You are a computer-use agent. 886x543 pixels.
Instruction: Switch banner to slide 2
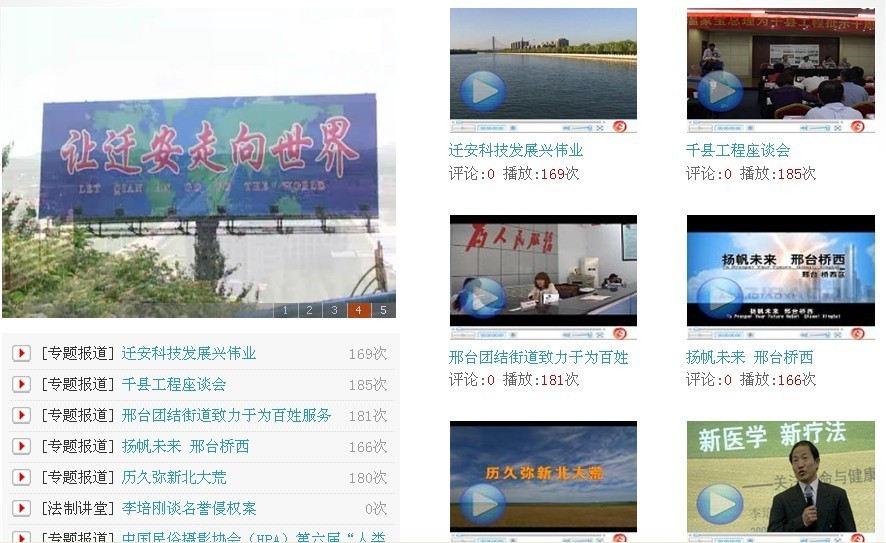pyautogui.click(x=310, y=310)
